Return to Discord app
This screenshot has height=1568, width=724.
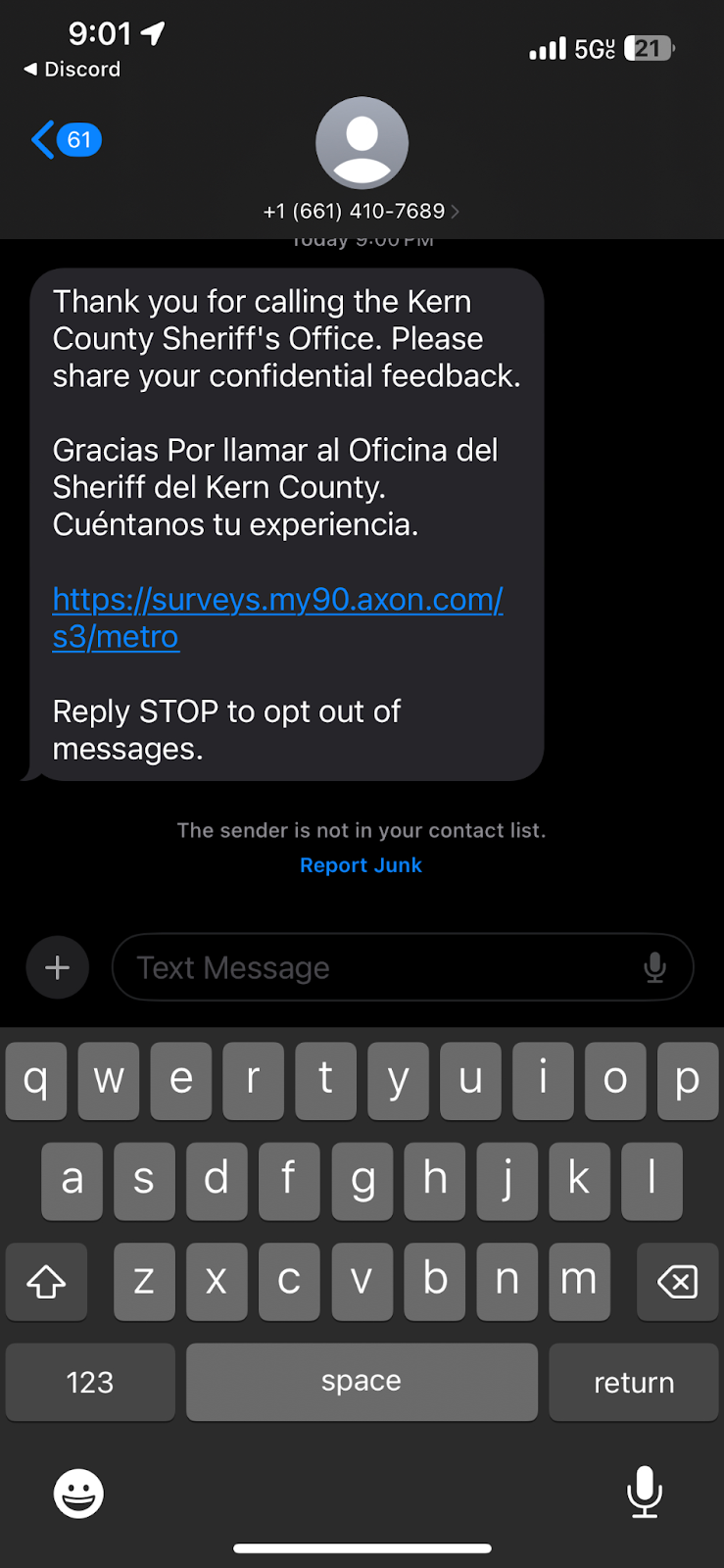(x=72, y=70)
